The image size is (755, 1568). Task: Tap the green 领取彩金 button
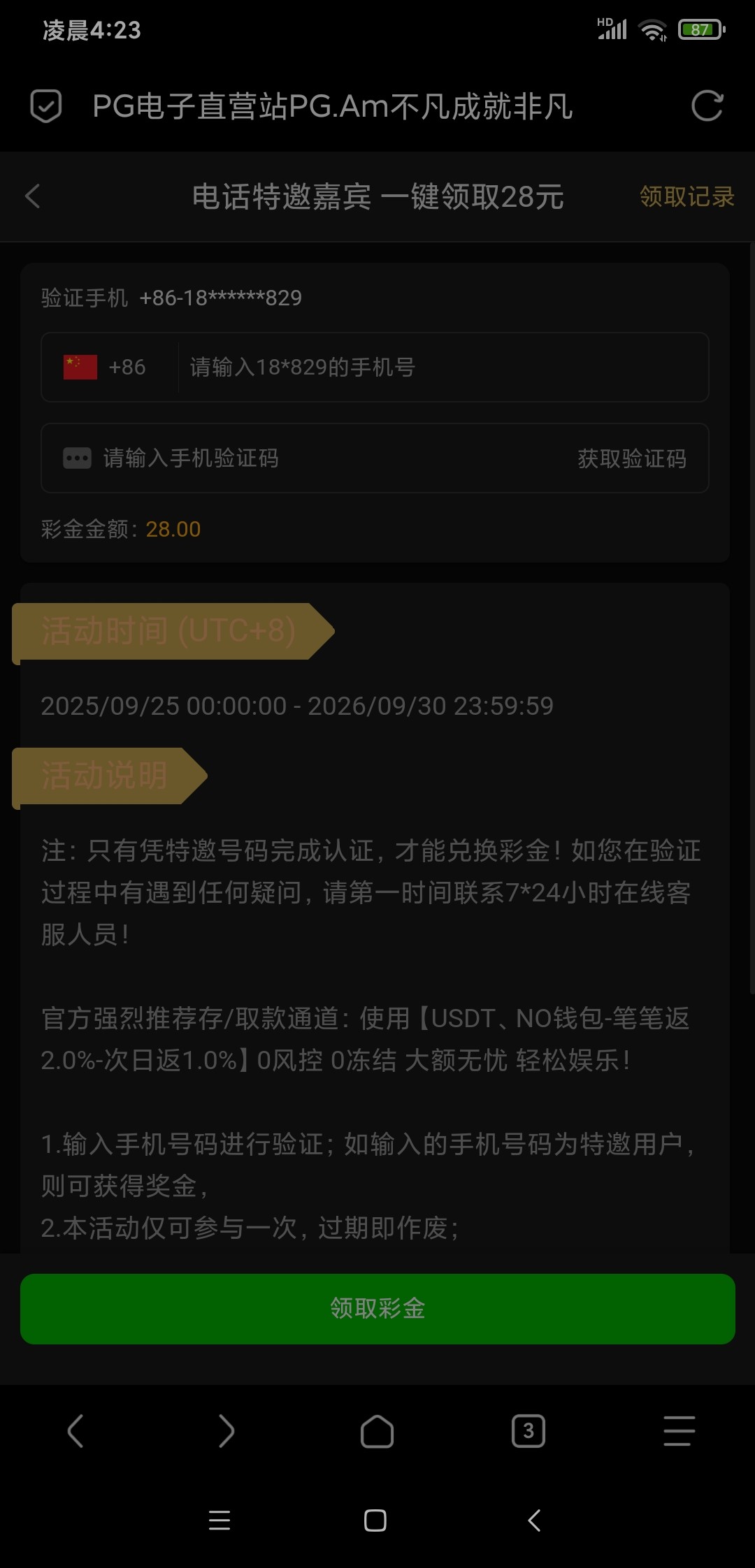377,1308
